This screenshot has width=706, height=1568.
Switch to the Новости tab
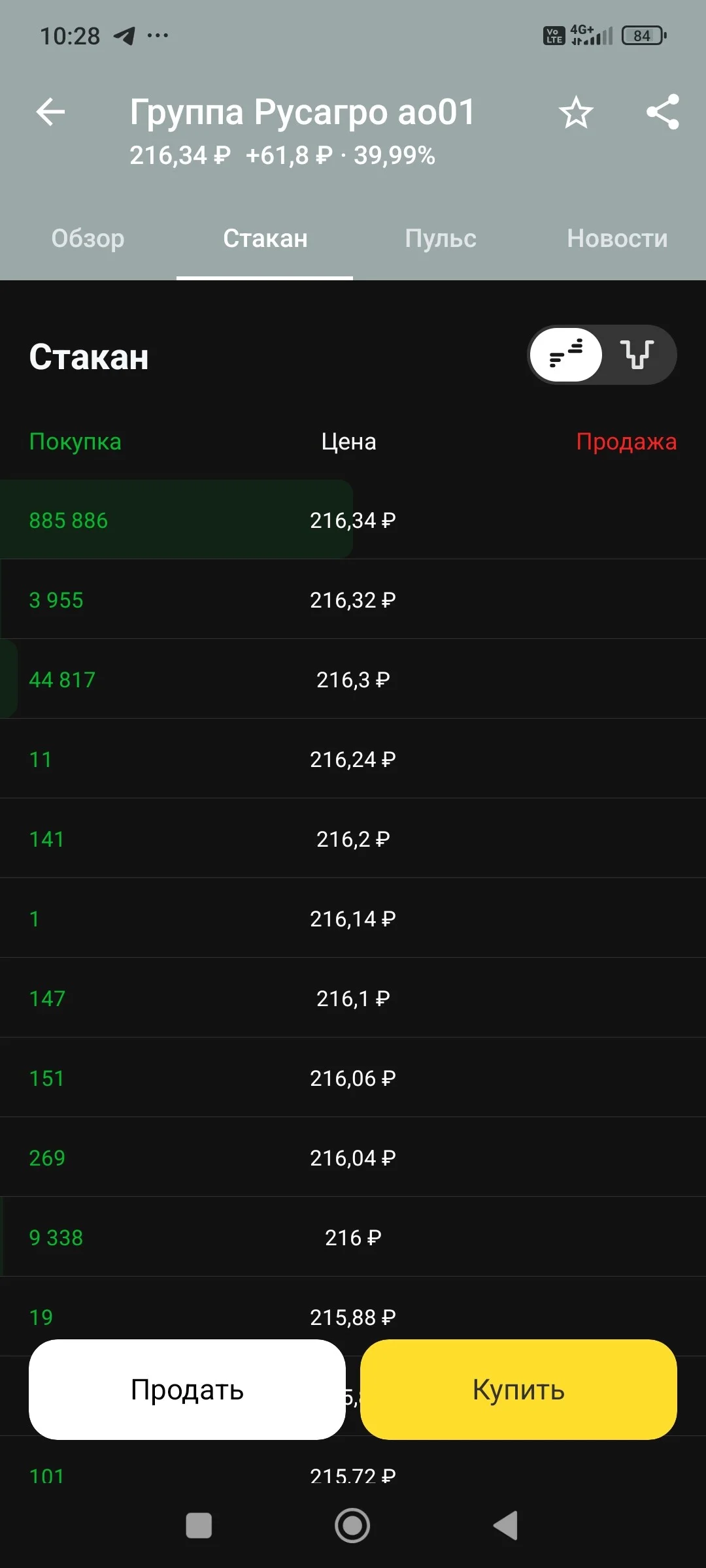click(x=617, y=238)
